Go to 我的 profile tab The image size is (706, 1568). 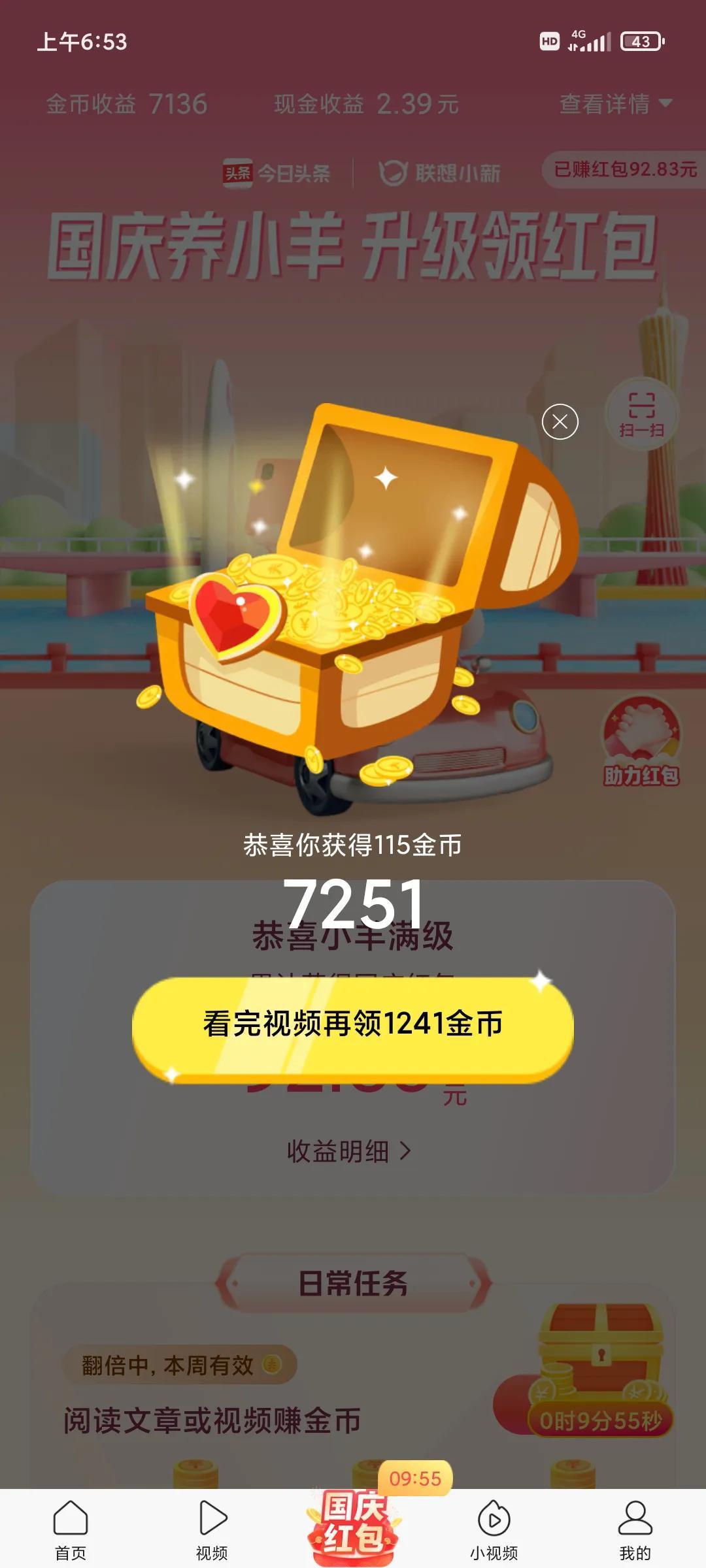coord(635,1529)
